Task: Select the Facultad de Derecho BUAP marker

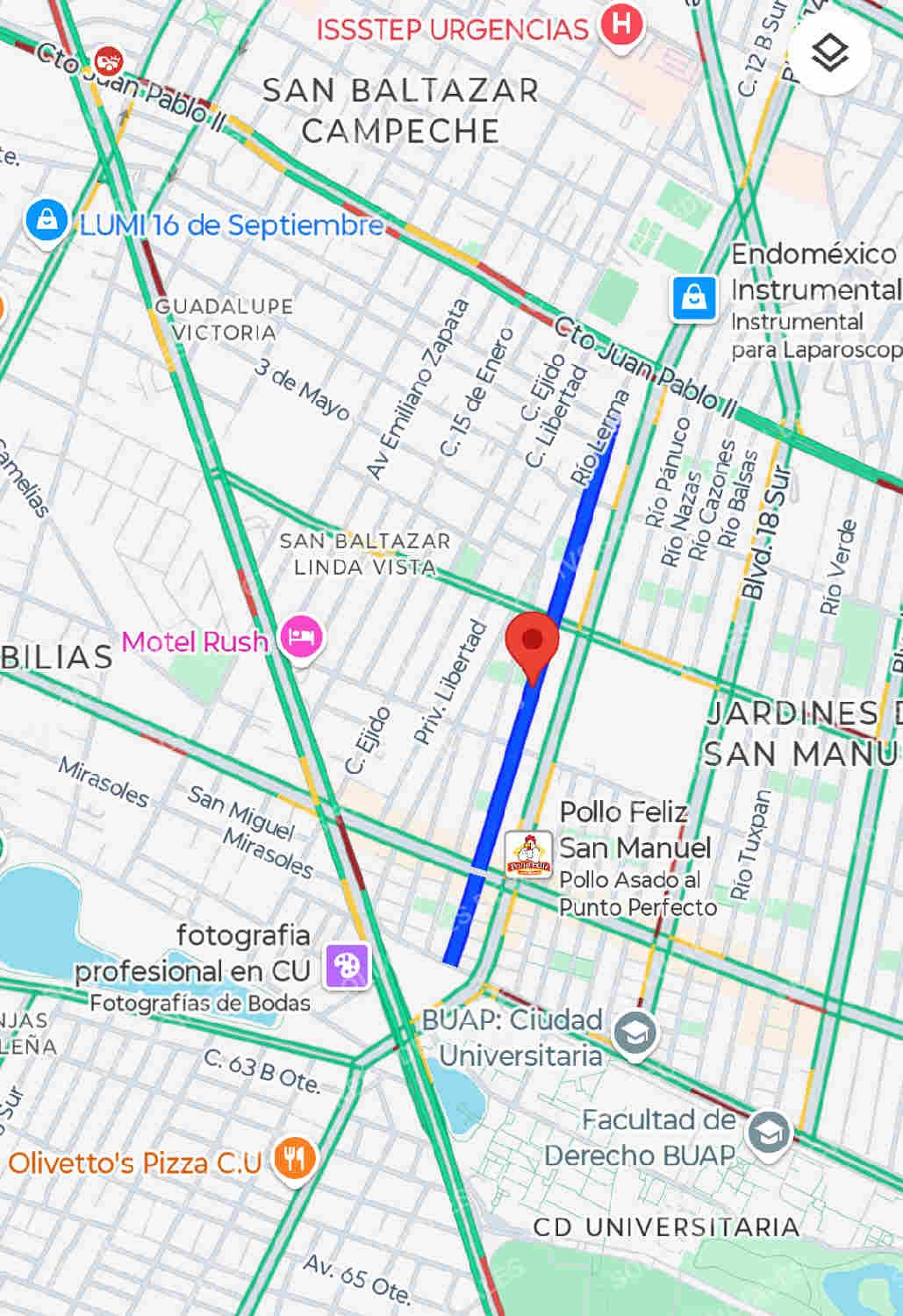Action: [769, 1134]
